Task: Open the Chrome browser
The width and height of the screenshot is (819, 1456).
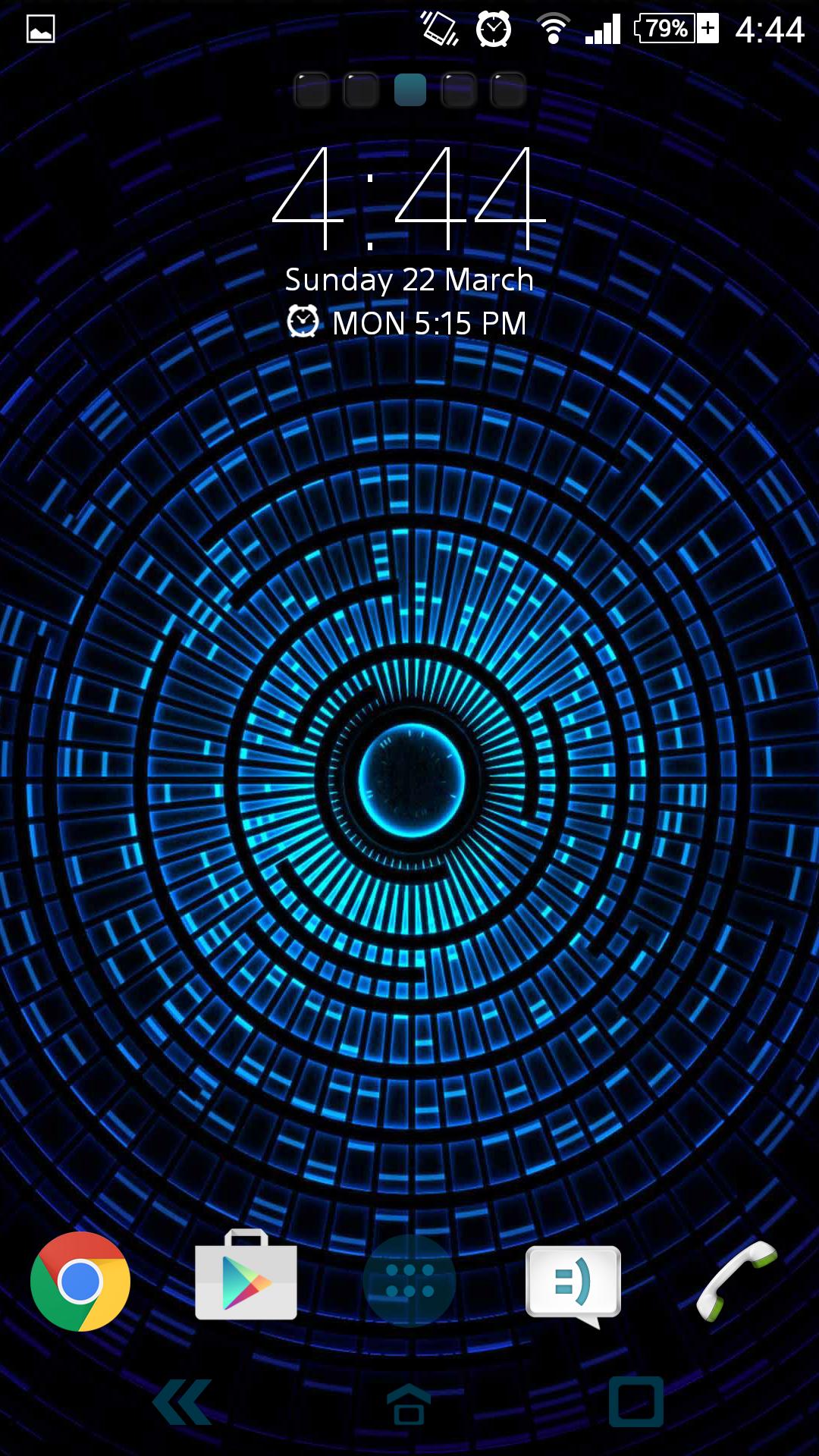Action: 80,1281
